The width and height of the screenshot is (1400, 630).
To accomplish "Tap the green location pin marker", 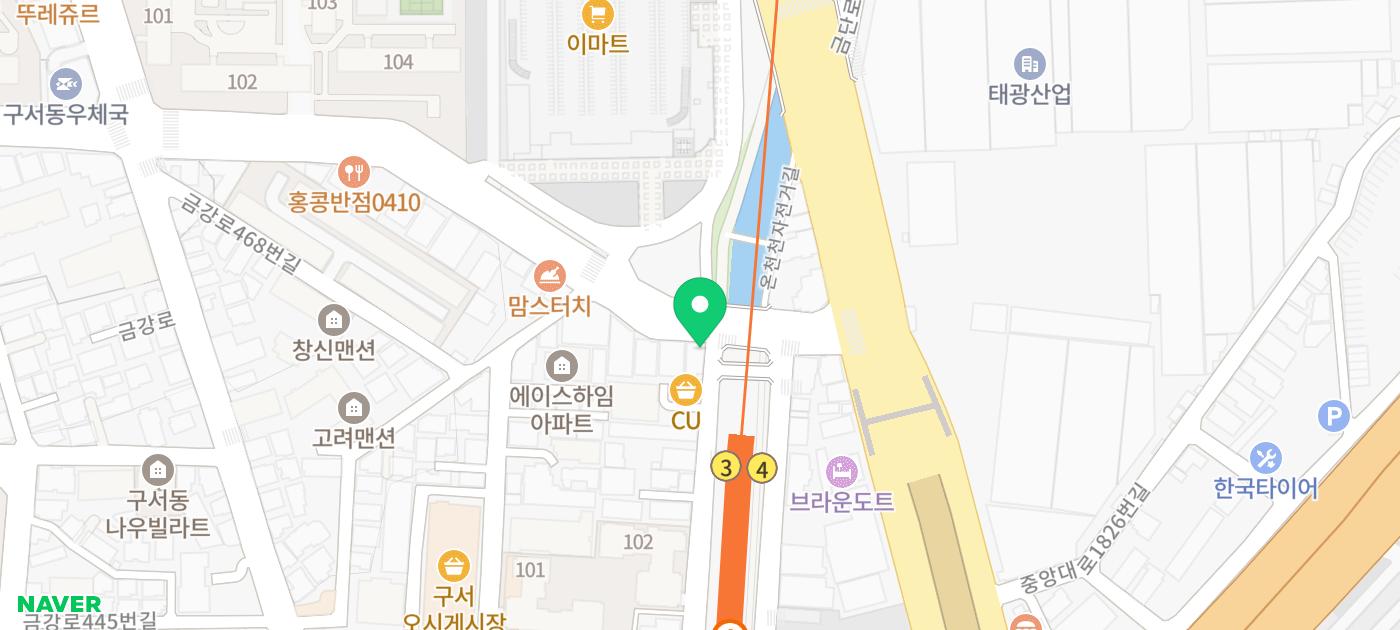I will [x=700, y=307].
